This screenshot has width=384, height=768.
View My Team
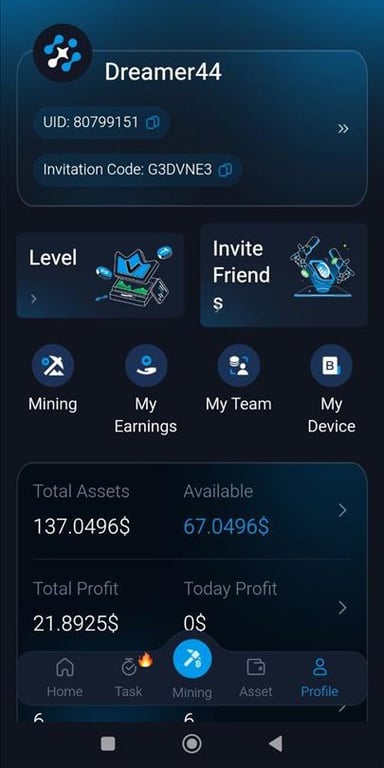coord(239,378)
